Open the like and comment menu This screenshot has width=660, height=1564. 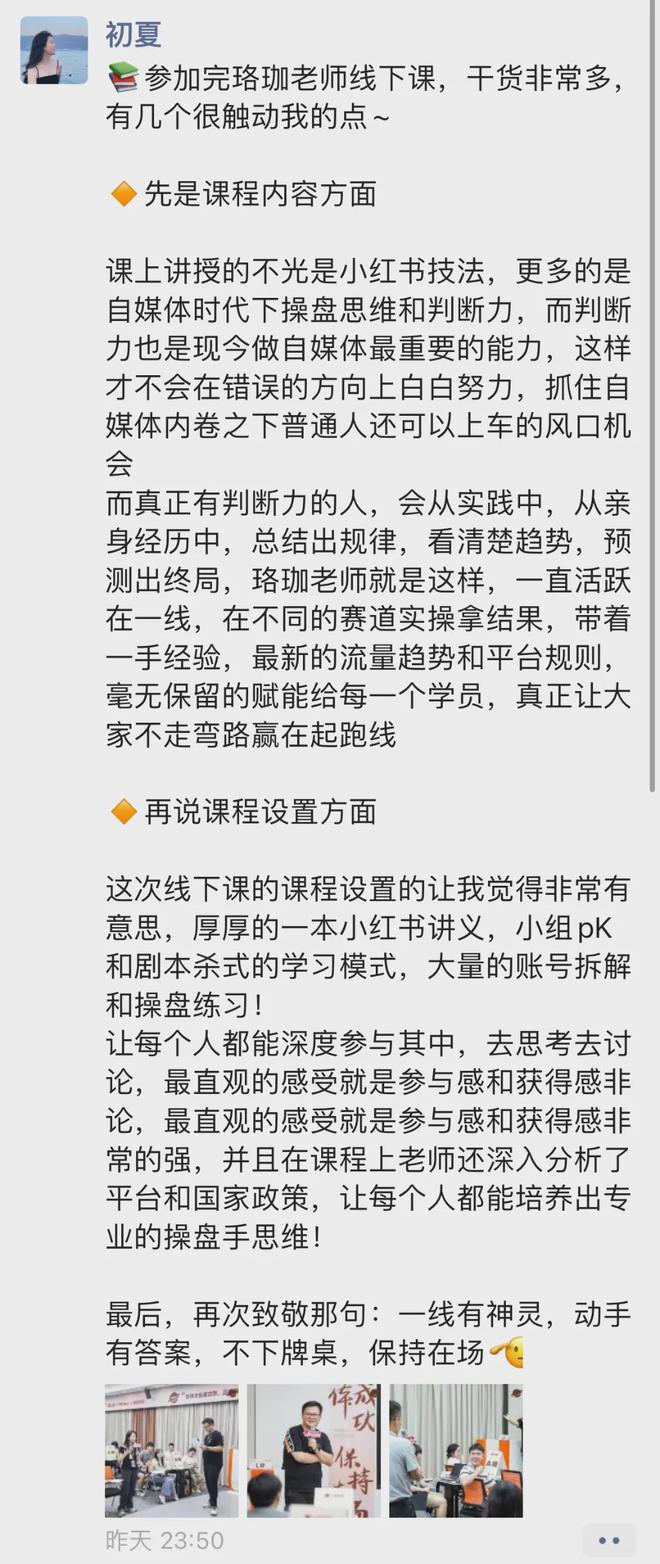tap(609, 1541)
